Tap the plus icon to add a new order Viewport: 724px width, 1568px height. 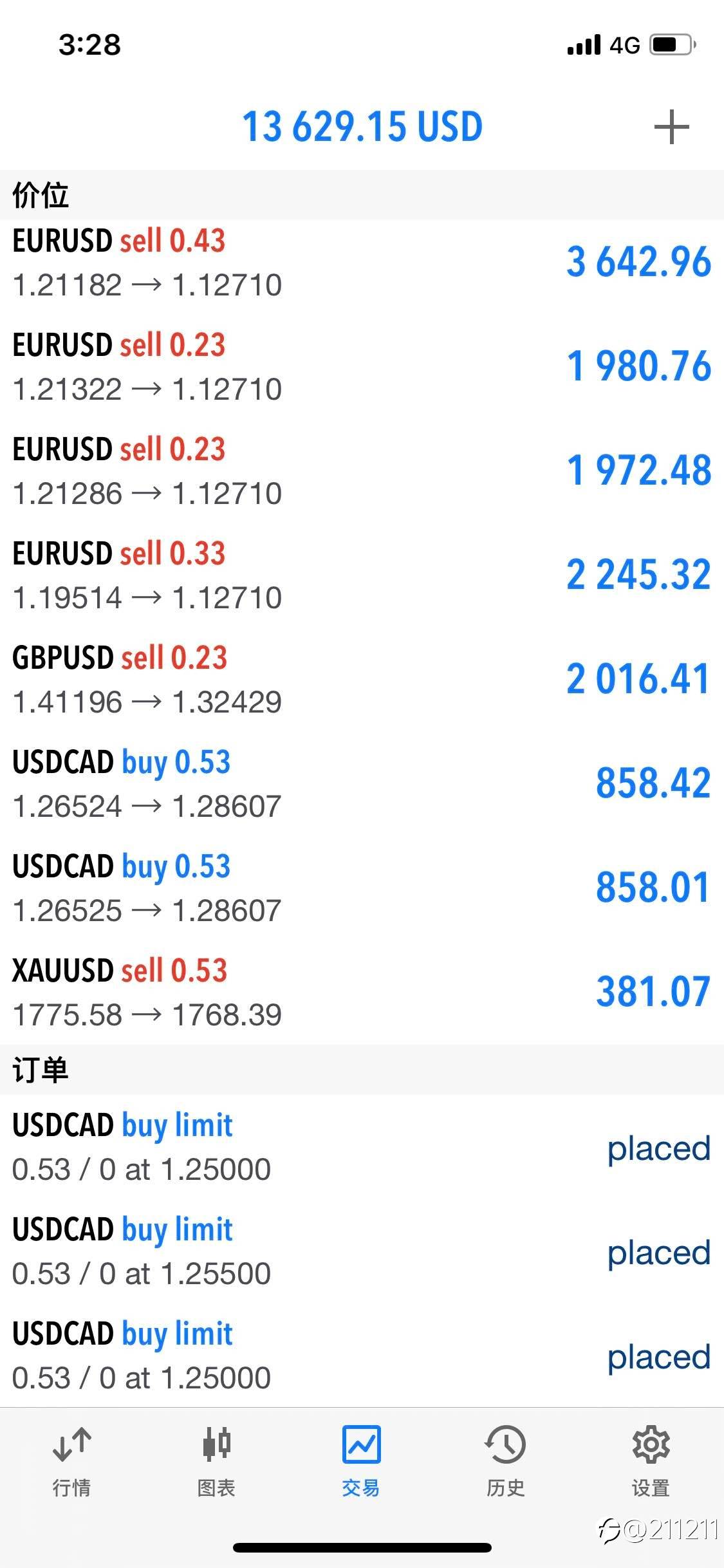(671, 127)
